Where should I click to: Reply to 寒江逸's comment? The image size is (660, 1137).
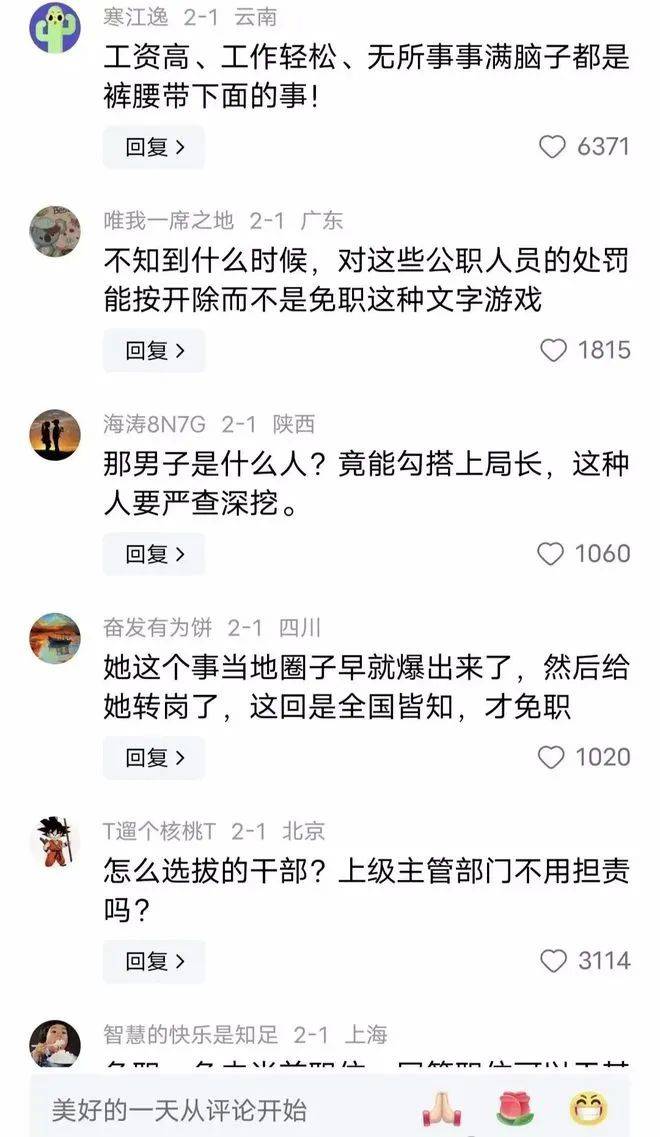[154, 147]
